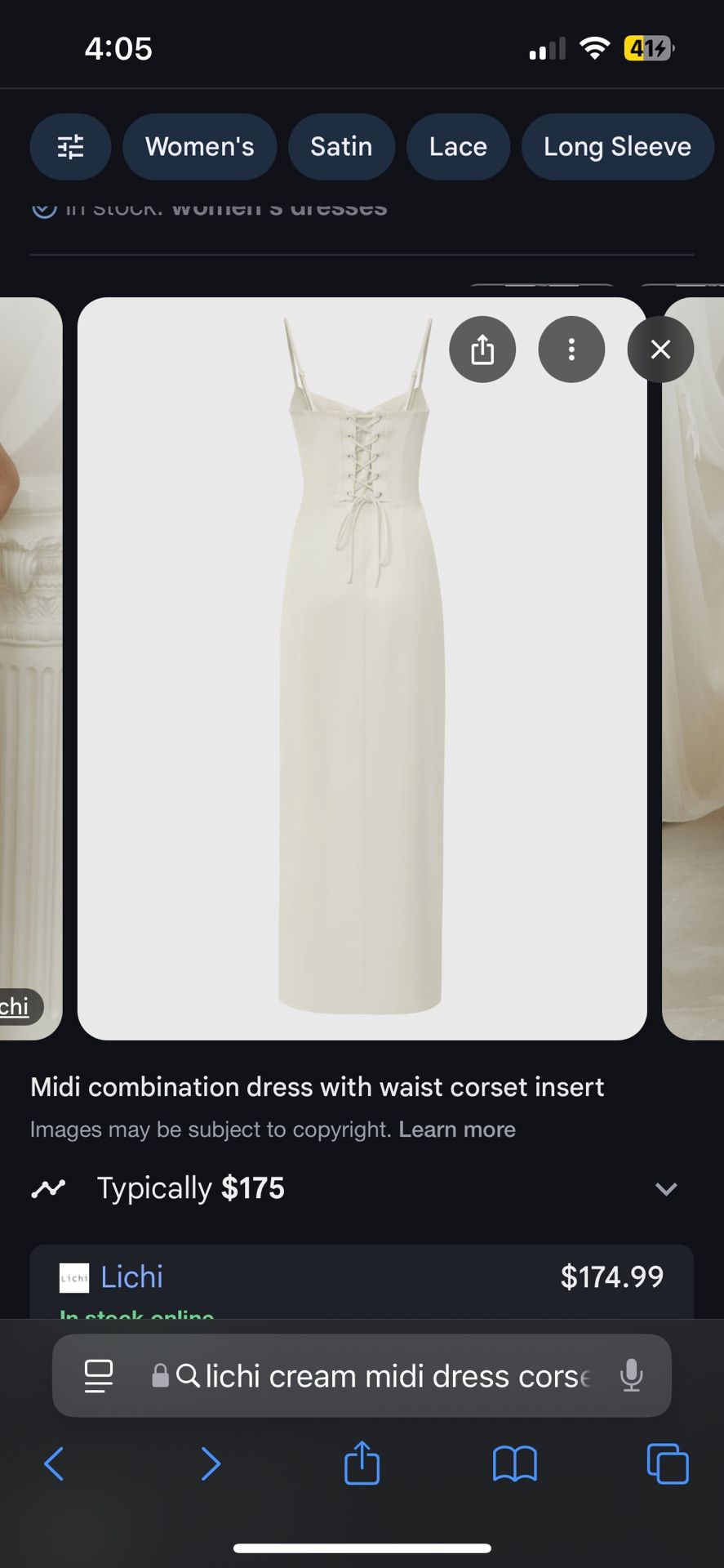Toggle the Satin filter chip
This screenshot has width=724, height=1568.
[x=341, y=147]
